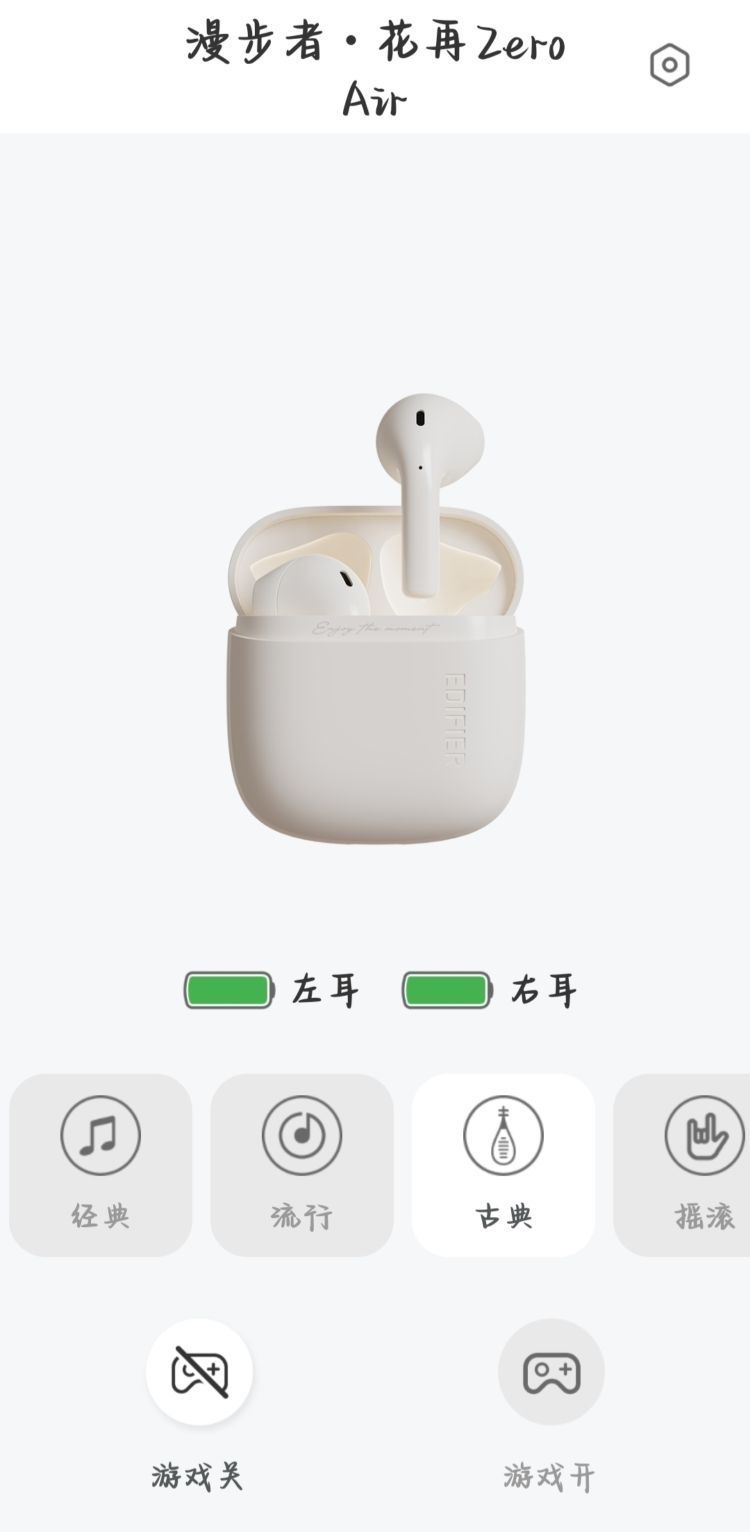Switch to the 流行 sound preset
750x1532 pixels.
302,1165
